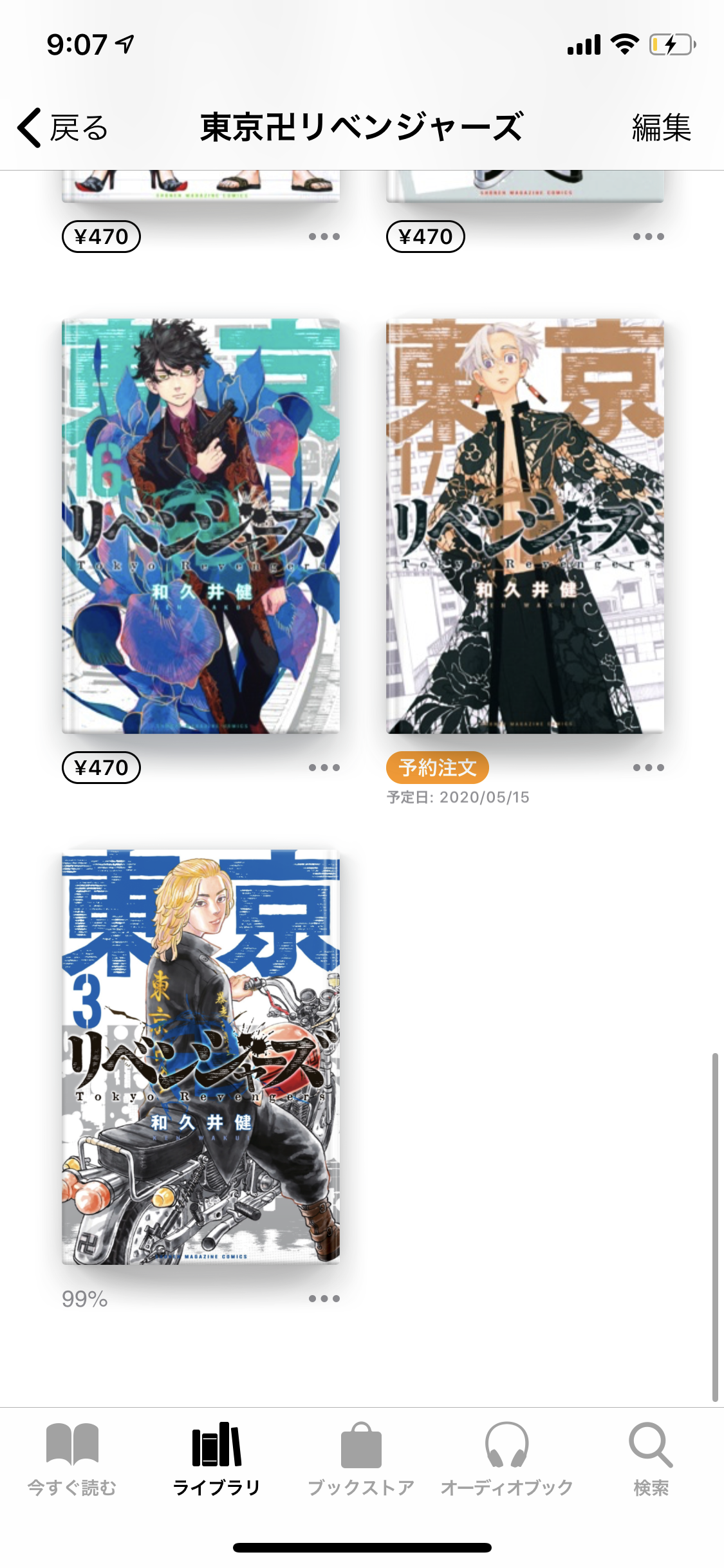Open Tokyo Revengers volume 3 cover

click(x=201, y=1057)
